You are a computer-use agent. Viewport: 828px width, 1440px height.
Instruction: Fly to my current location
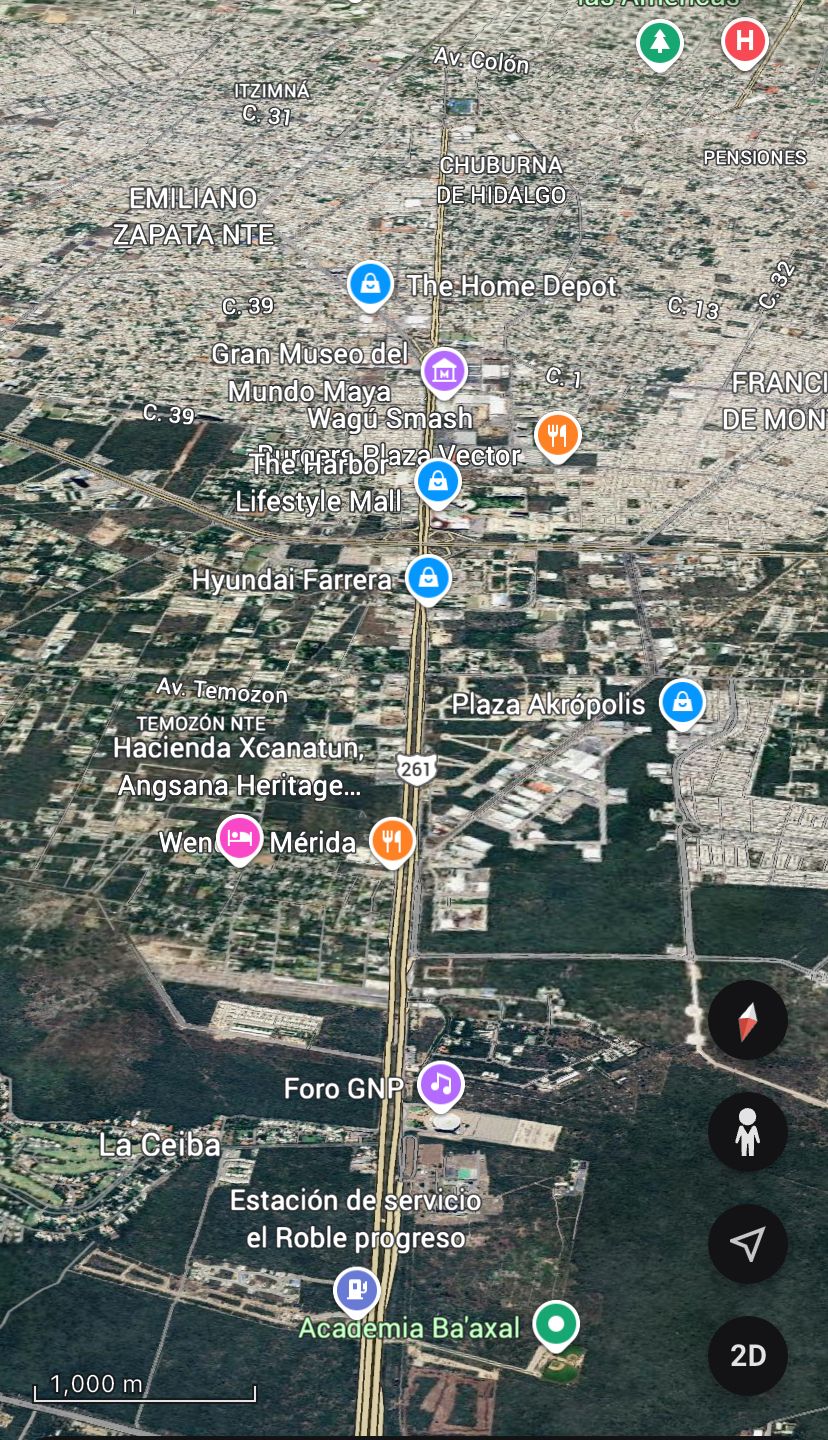[x=747, y=1243]
